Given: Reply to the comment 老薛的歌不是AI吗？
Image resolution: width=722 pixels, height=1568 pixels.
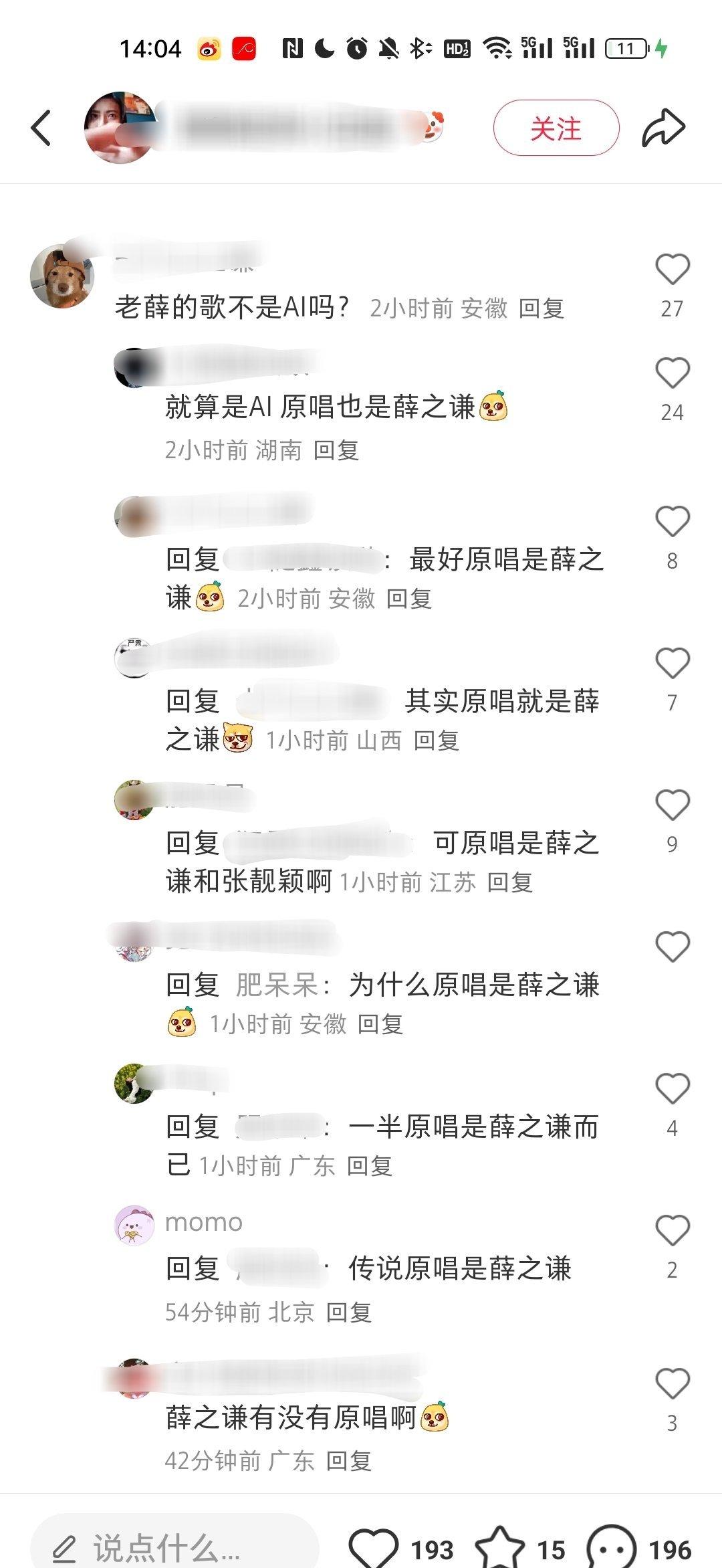Looking at the screenshot, I should point(541,308).
